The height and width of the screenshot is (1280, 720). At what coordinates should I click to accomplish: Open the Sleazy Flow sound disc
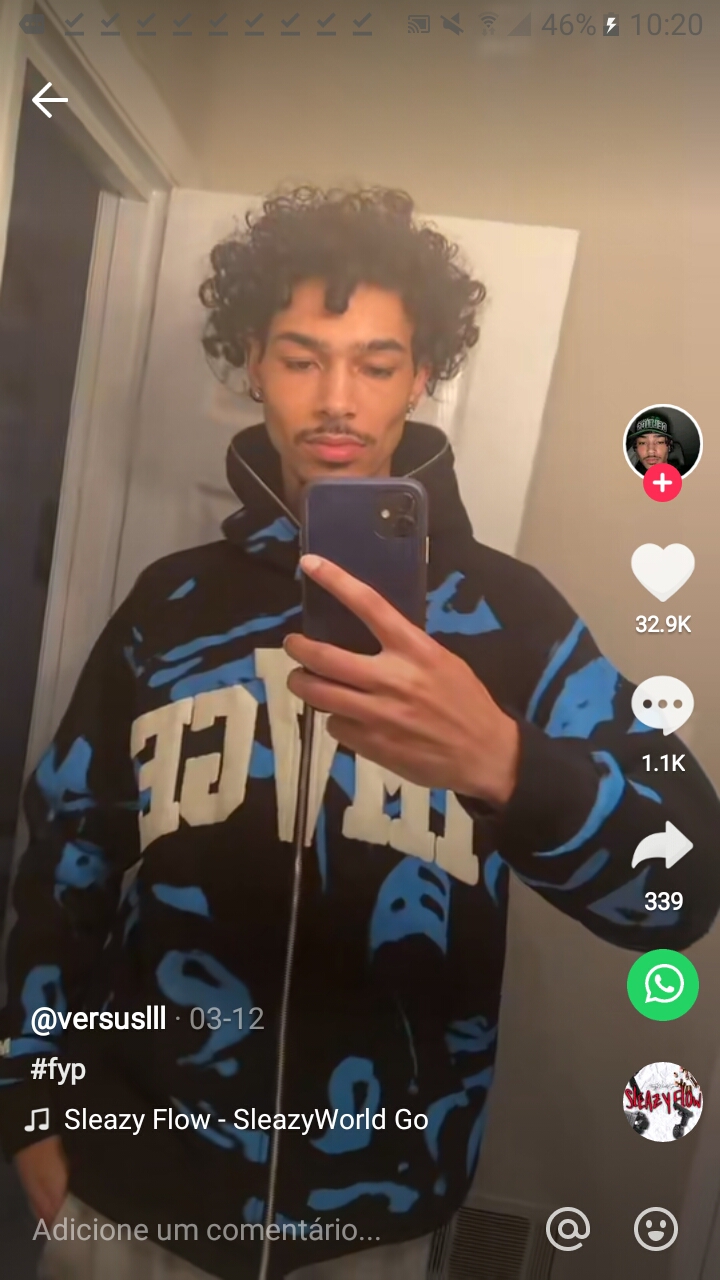tap(663, 1102)
